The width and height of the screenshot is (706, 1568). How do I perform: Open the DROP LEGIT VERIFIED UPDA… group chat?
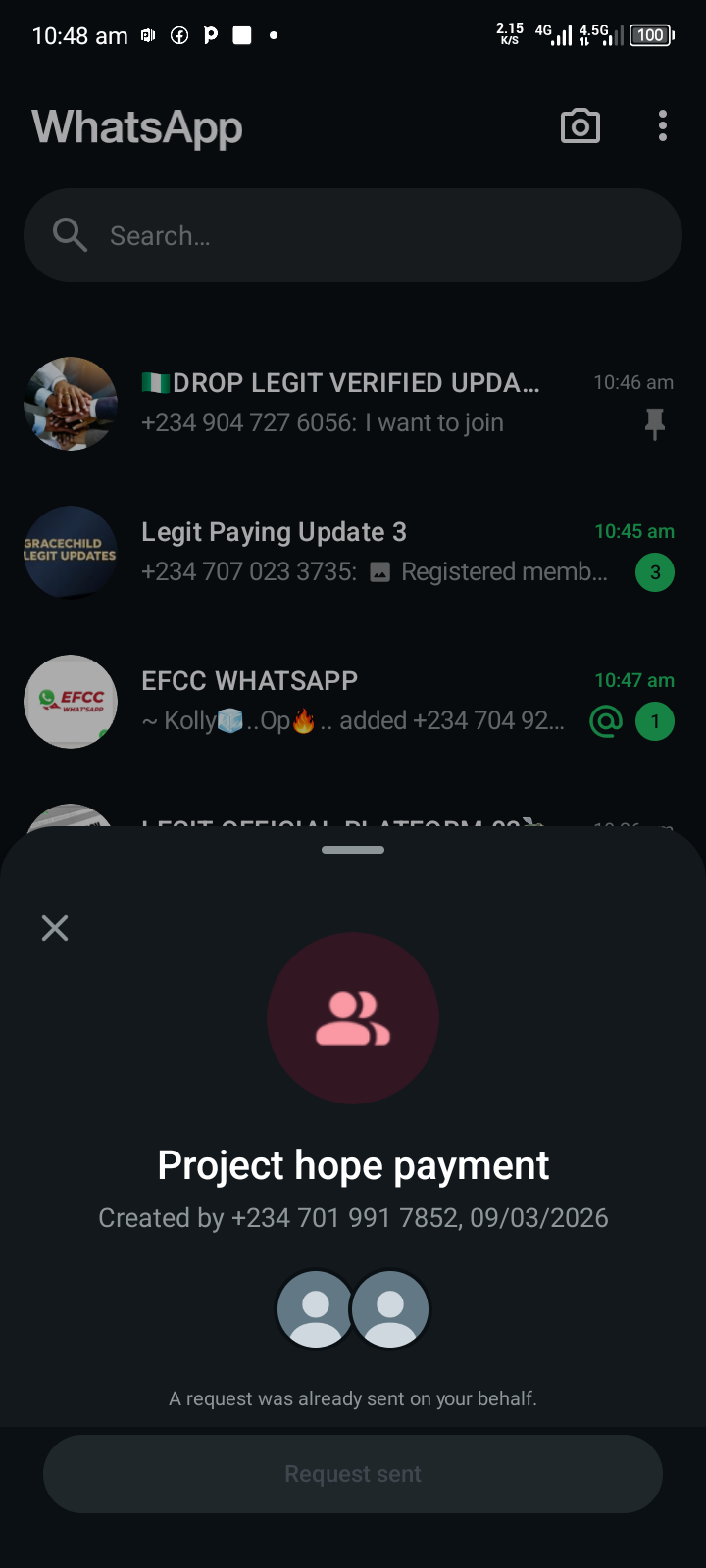tap(353, 403)
